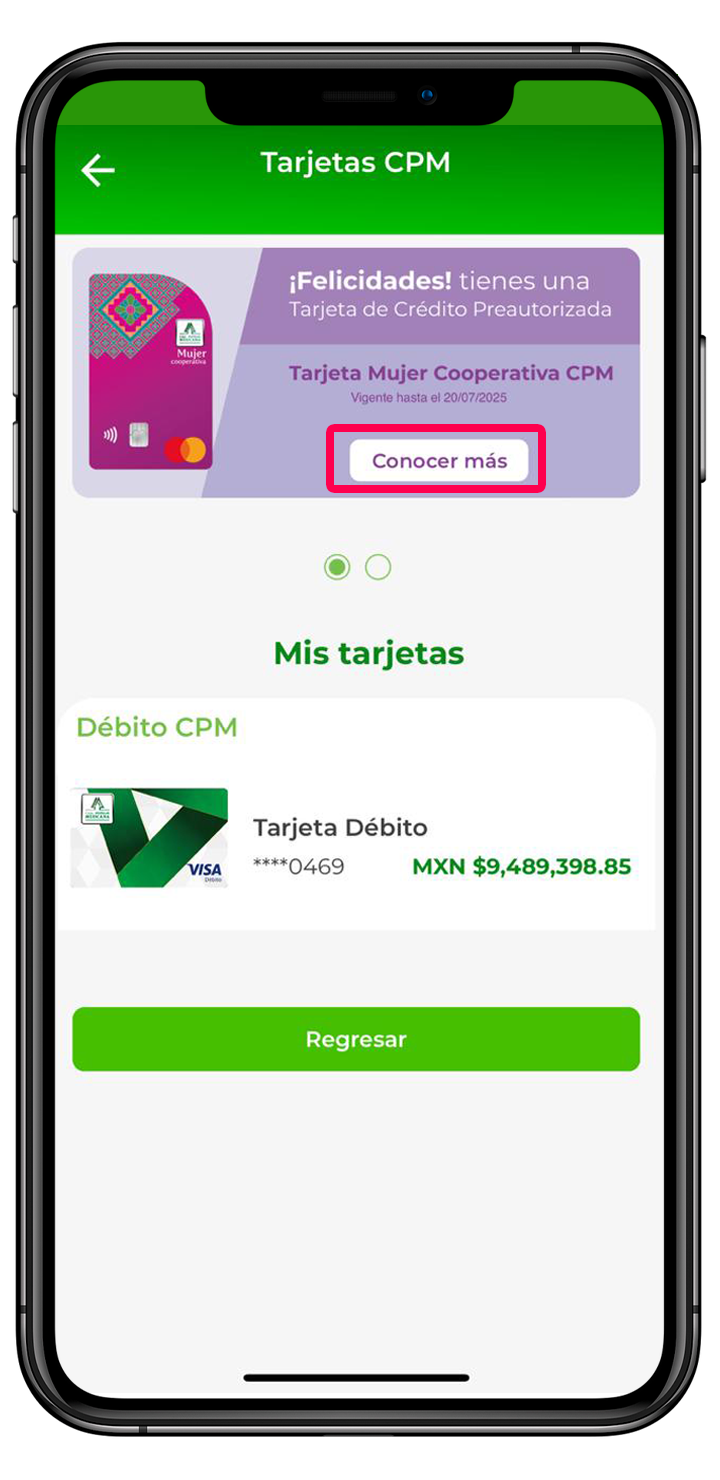Tap the Conocer más button
The width and height of the screenshot is (720, 1480).
[439, 461]
